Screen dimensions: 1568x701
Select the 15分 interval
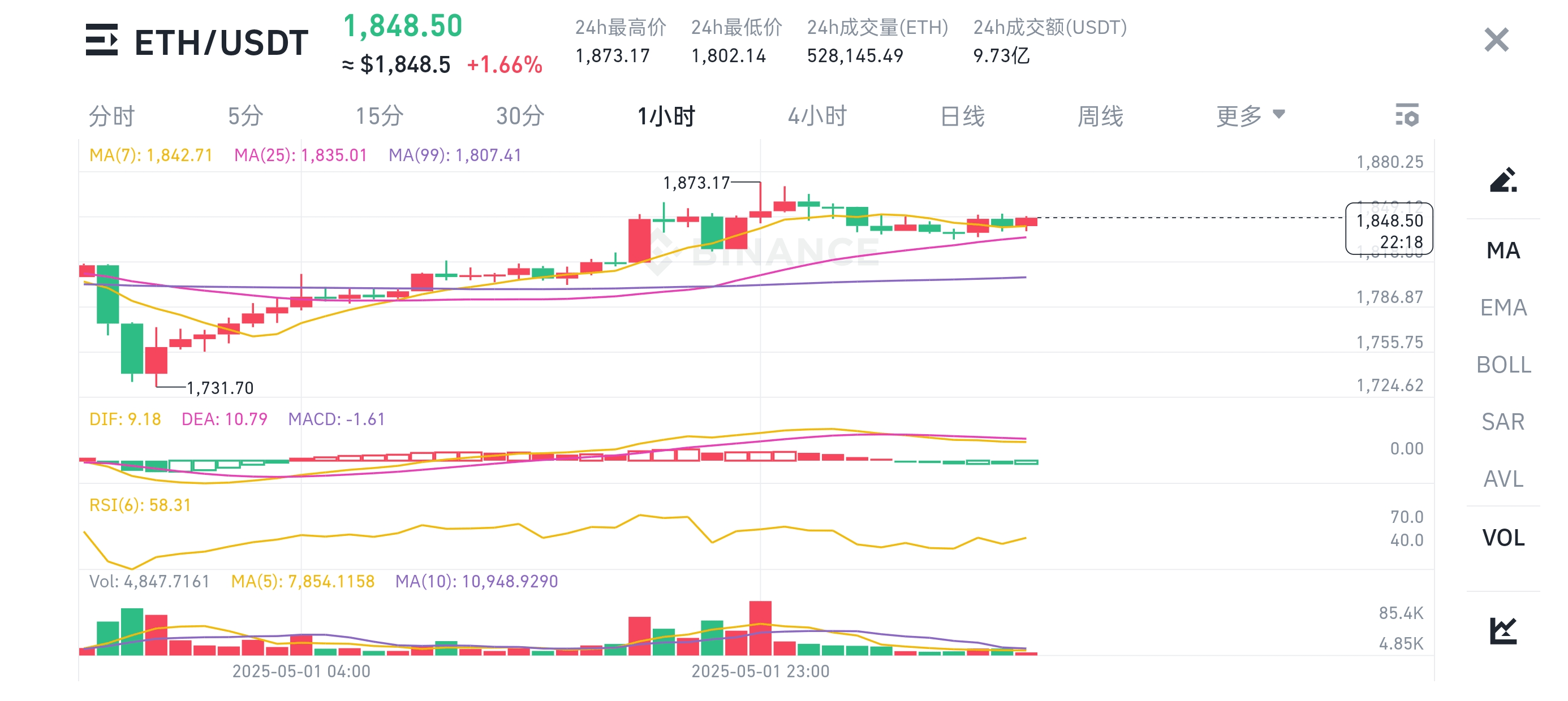(379, 116)
